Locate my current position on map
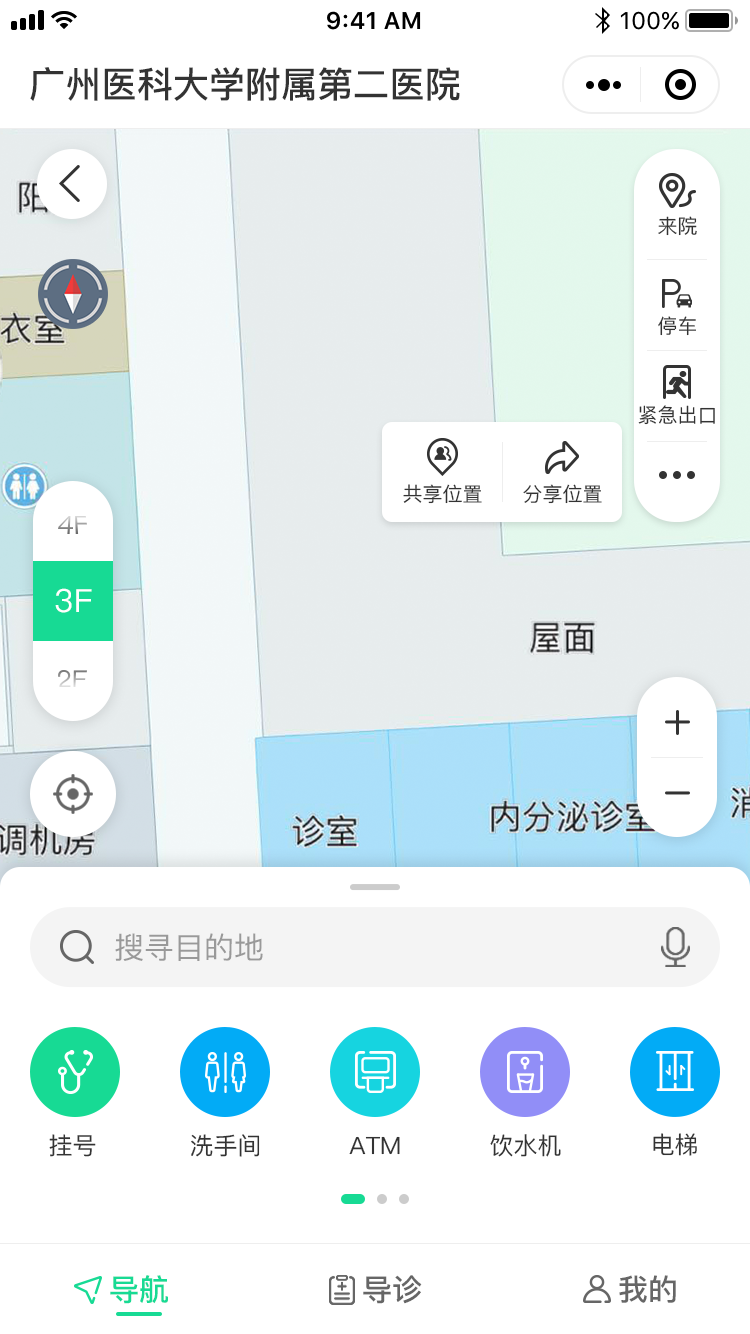Screen dimensions: 750x1334 point(73,794)
